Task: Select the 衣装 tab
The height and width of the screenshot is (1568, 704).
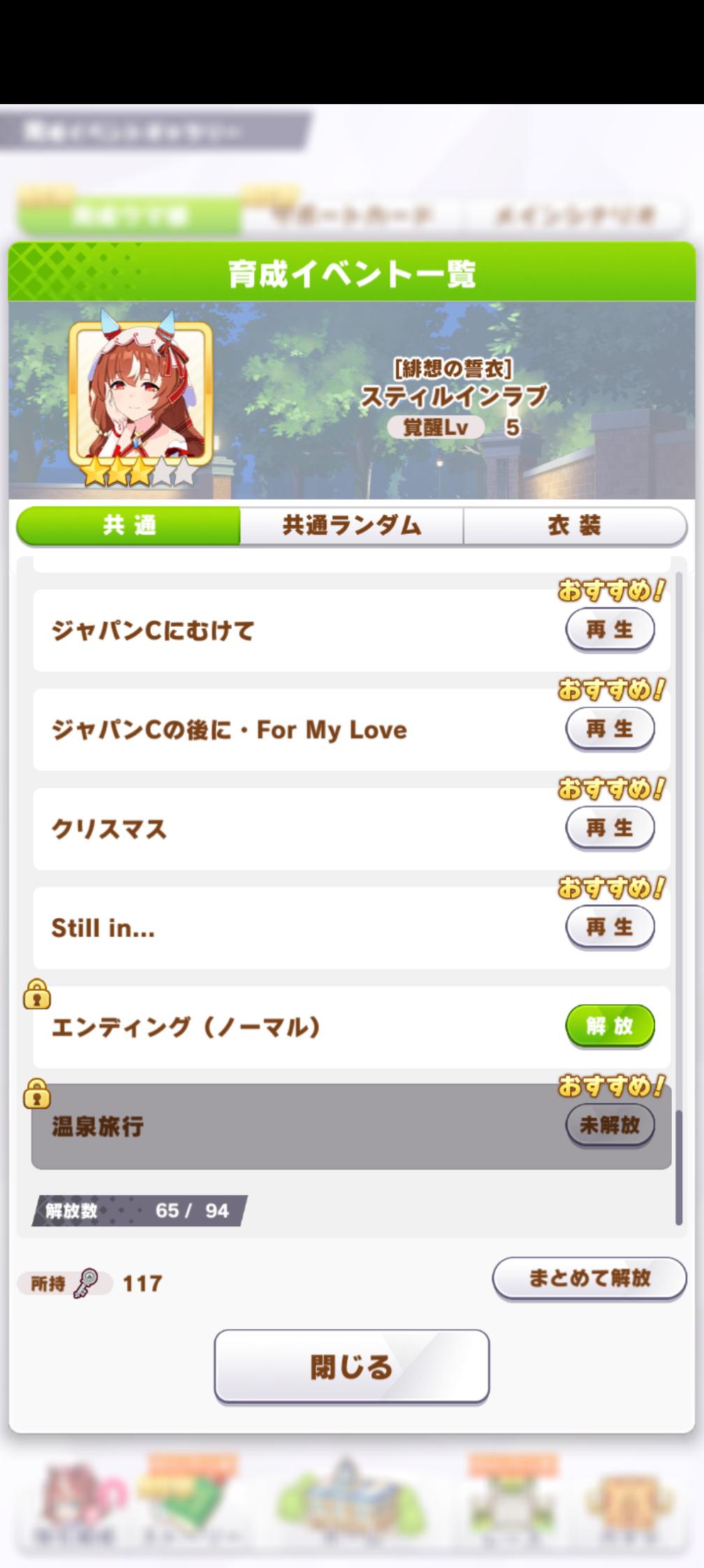Action: [574, 525]
